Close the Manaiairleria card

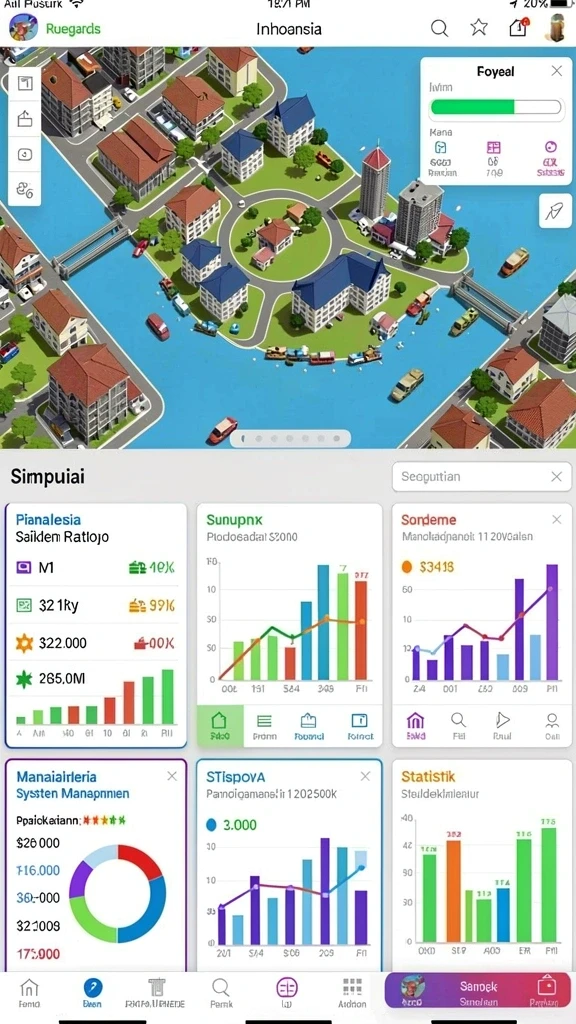(x=172, y=776)
